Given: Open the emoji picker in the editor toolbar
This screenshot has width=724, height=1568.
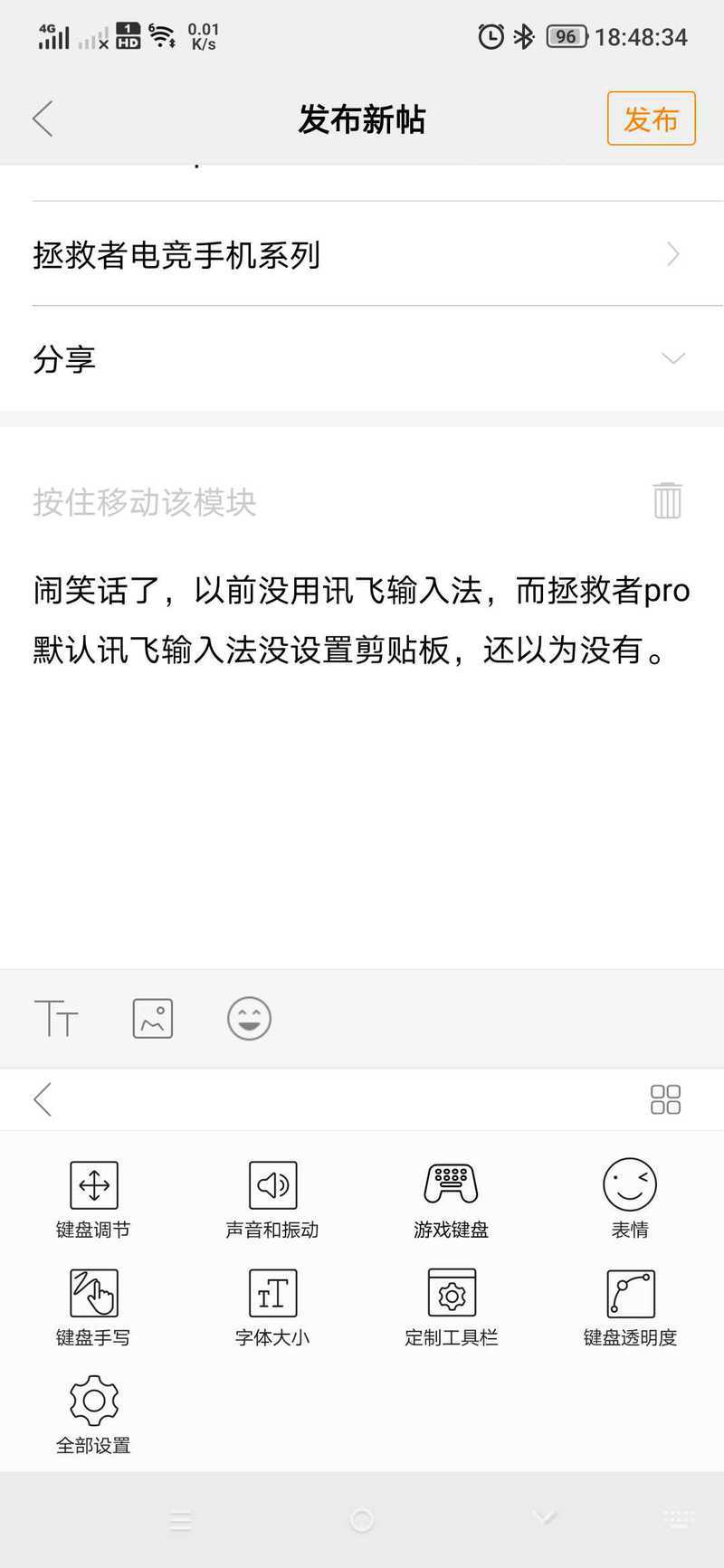Looking at the screenshot, I should click(x=249, y=1019).
